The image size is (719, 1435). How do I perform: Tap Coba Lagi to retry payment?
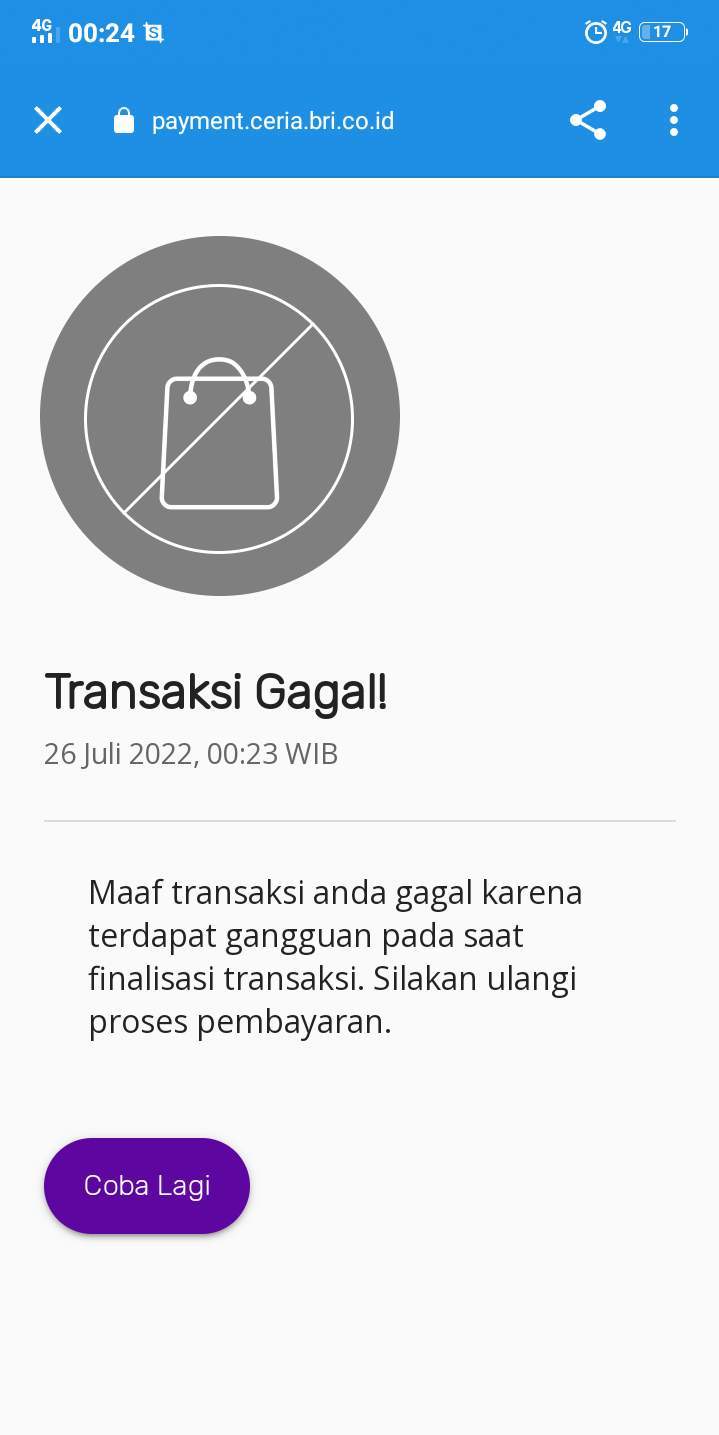pos(147,1186)
